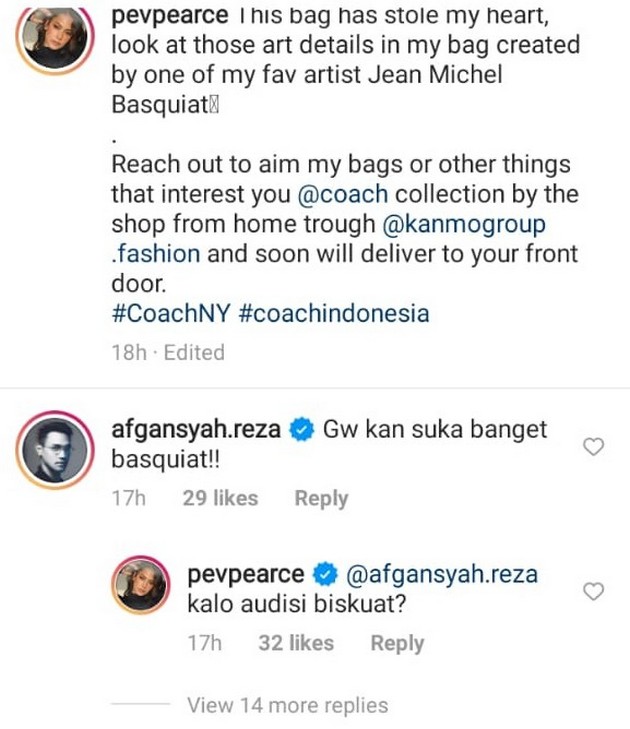Open the #coachindonesia hashtag

[x=334, y=313]
